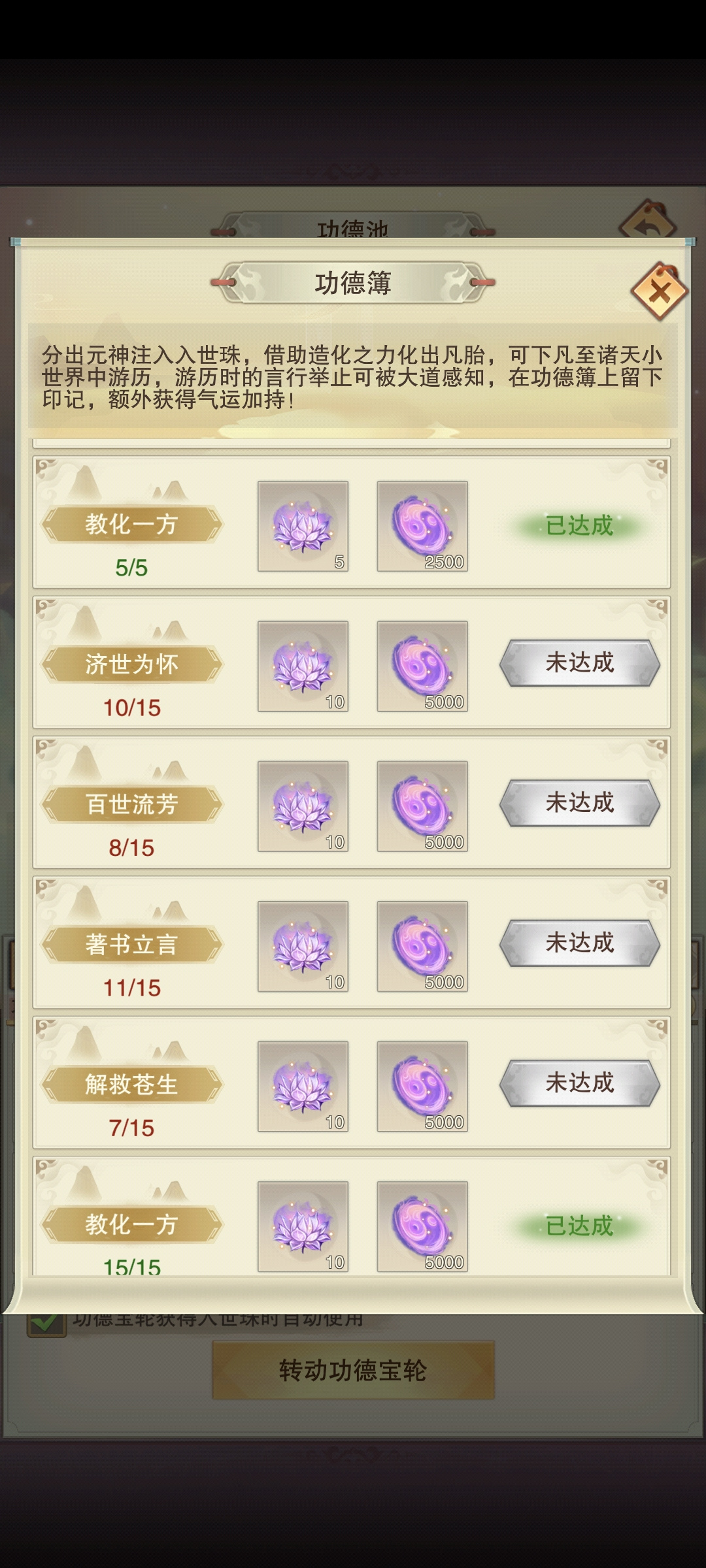
Task: View 2500 orb reward for 教化一方 5/5
Action: pyautogui.click(x=422, y=527)
